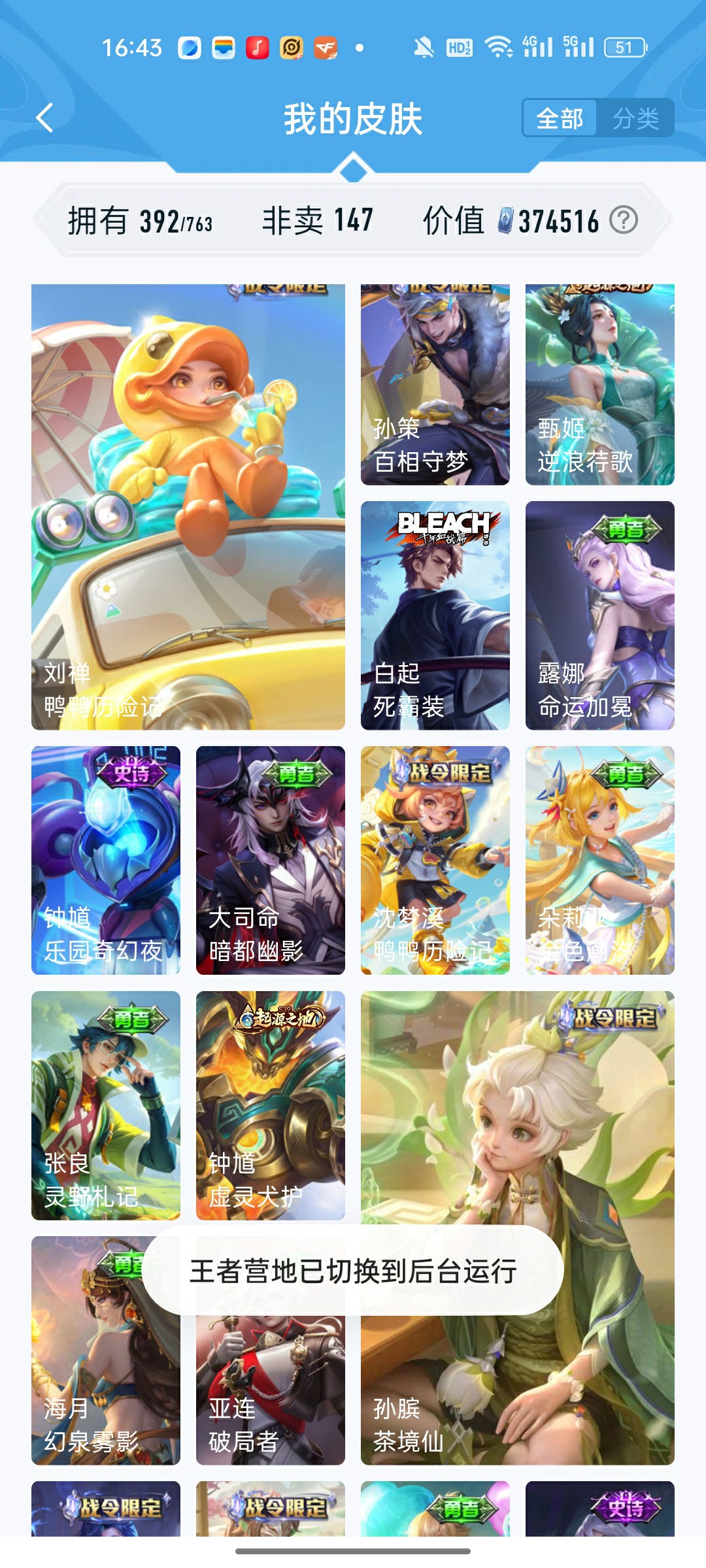Viewport: 706px width, 1568px height.
Task: View 钟馗 乐园奇幻夜 skin
Action: click(105, 860)
